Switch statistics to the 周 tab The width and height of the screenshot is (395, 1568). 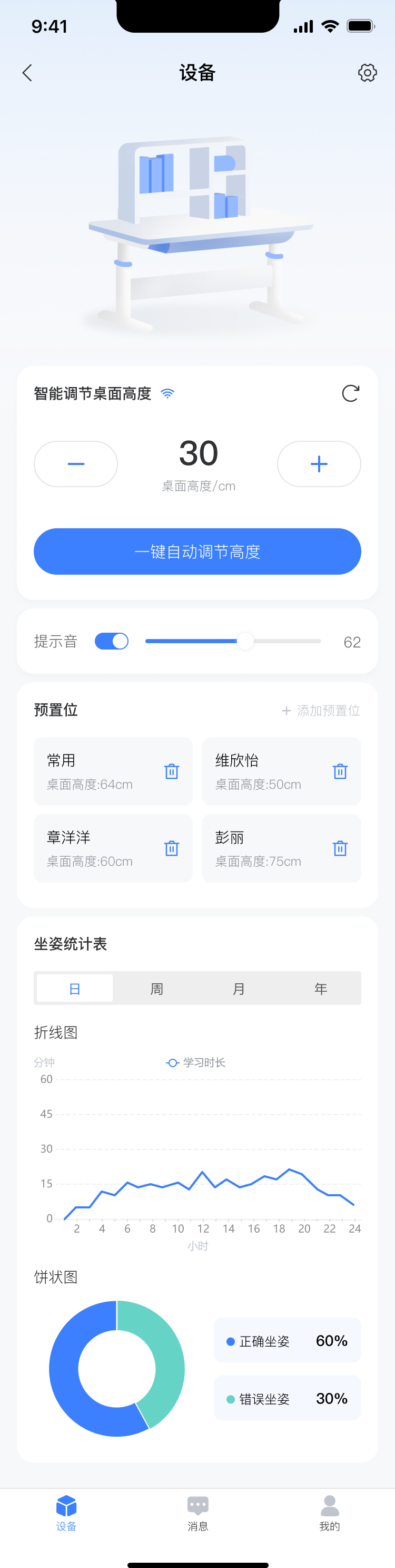coord(157,989)
